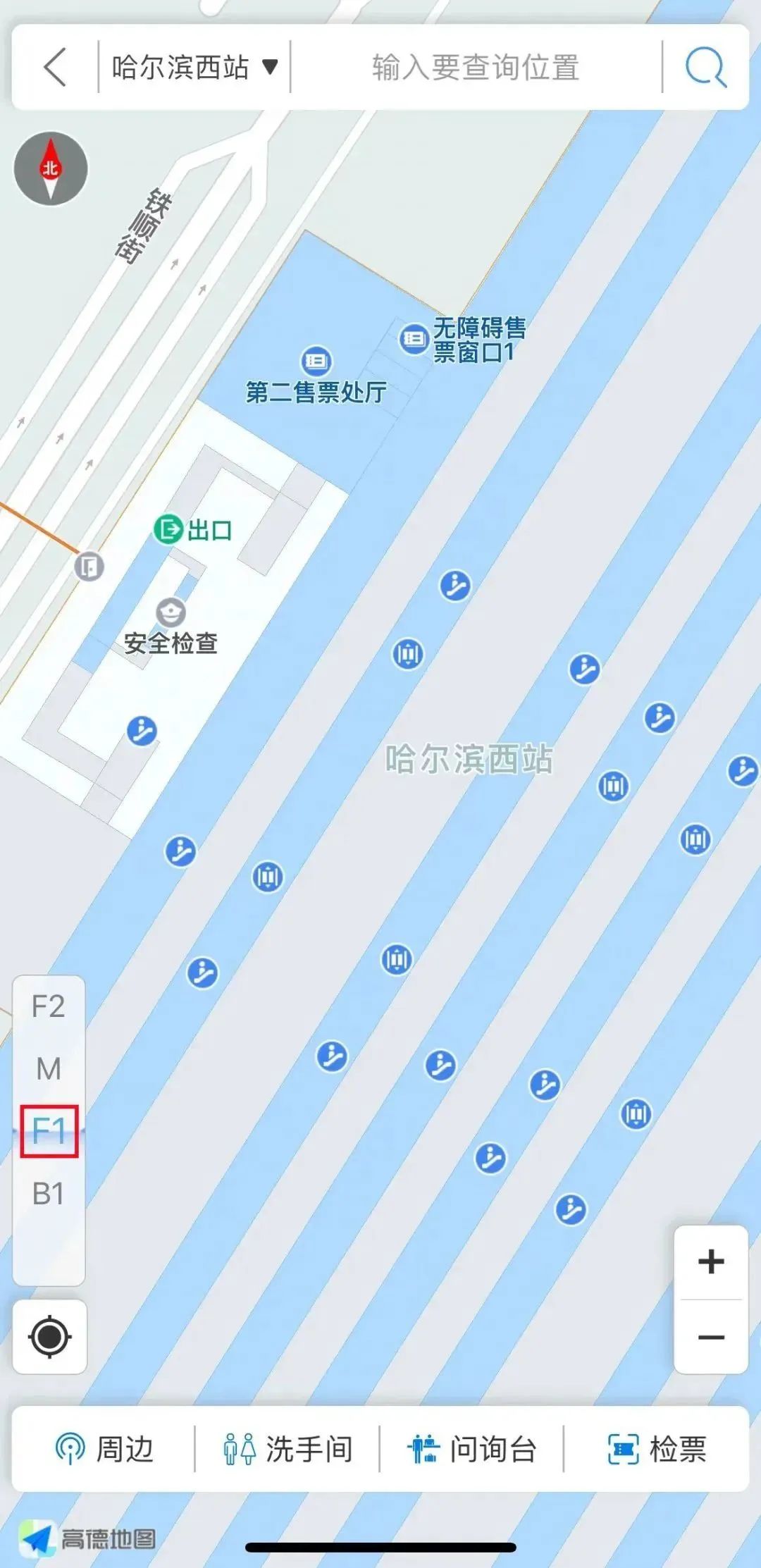
Task: Tap the 无障碍售票窗口1 ticket counter icon
Action: coord(413,338)
